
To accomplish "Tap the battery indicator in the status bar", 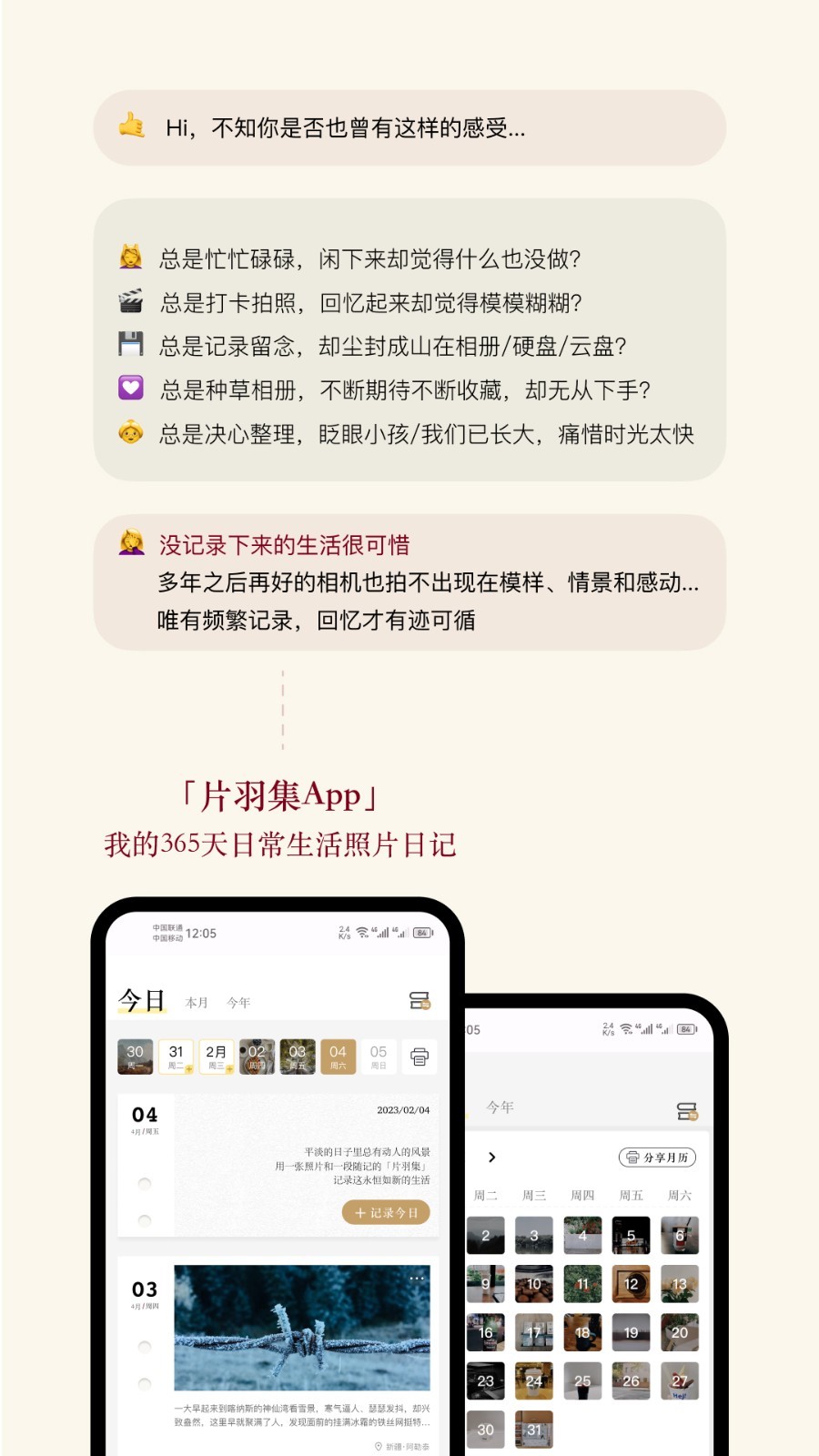I will 421,931.
